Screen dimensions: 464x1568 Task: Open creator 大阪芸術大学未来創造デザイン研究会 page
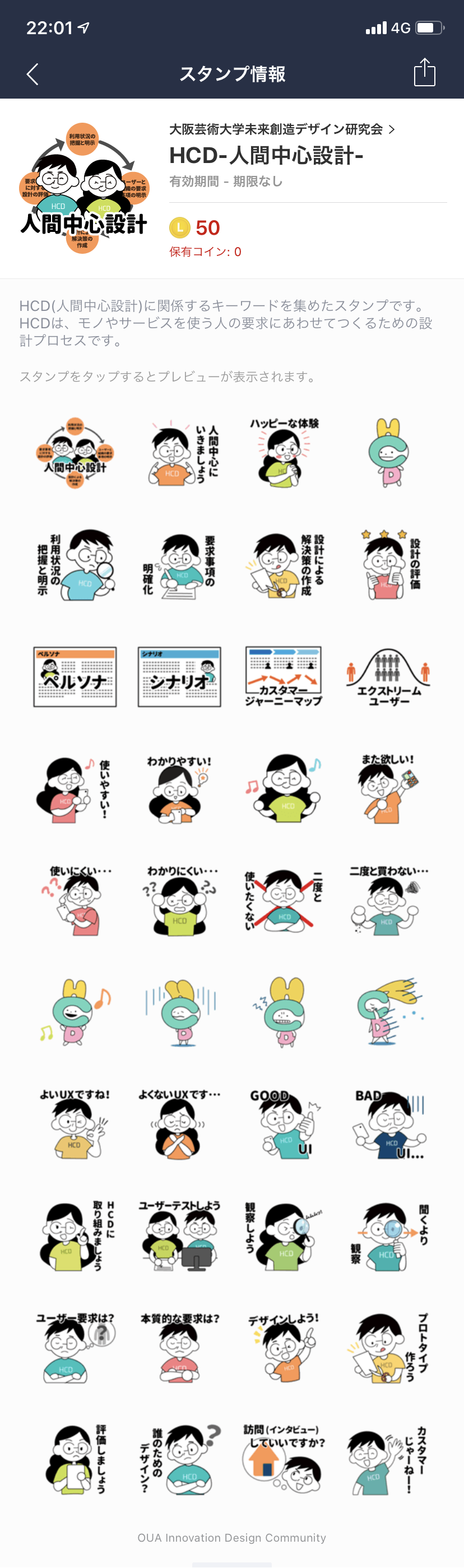click(x=281, y=129)
